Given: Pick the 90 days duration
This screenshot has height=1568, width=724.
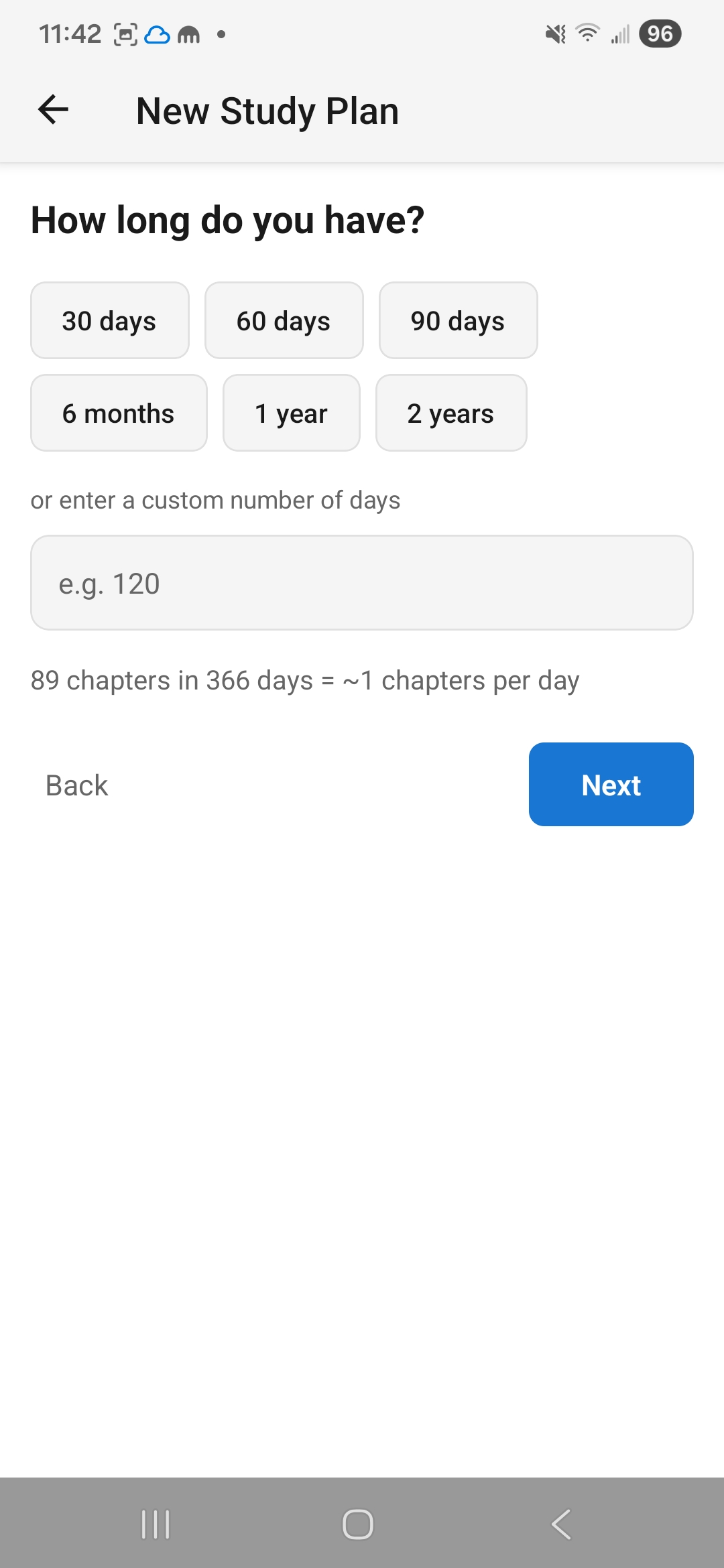Looking at the screenshot, I should (458, 320).
